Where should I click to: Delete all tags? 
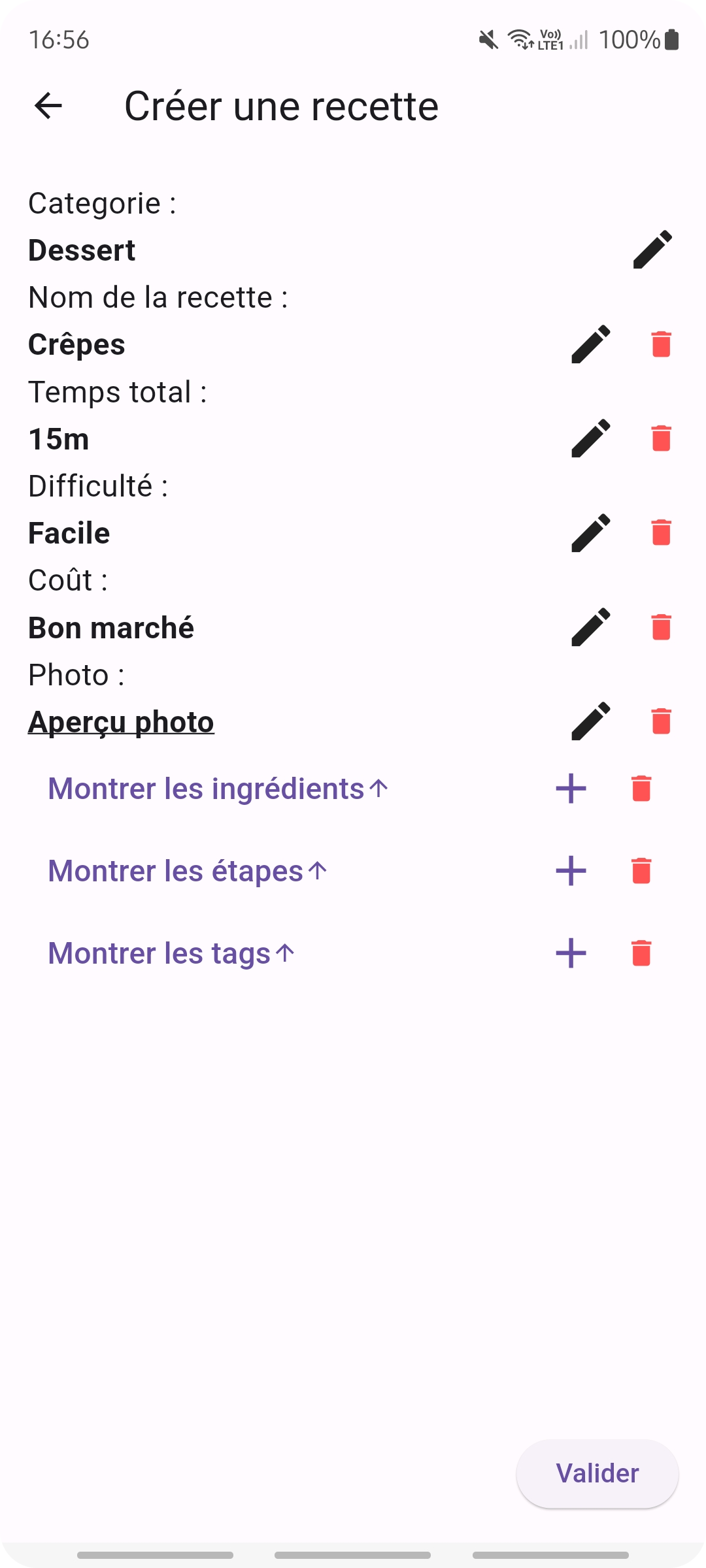pos(641,953)
